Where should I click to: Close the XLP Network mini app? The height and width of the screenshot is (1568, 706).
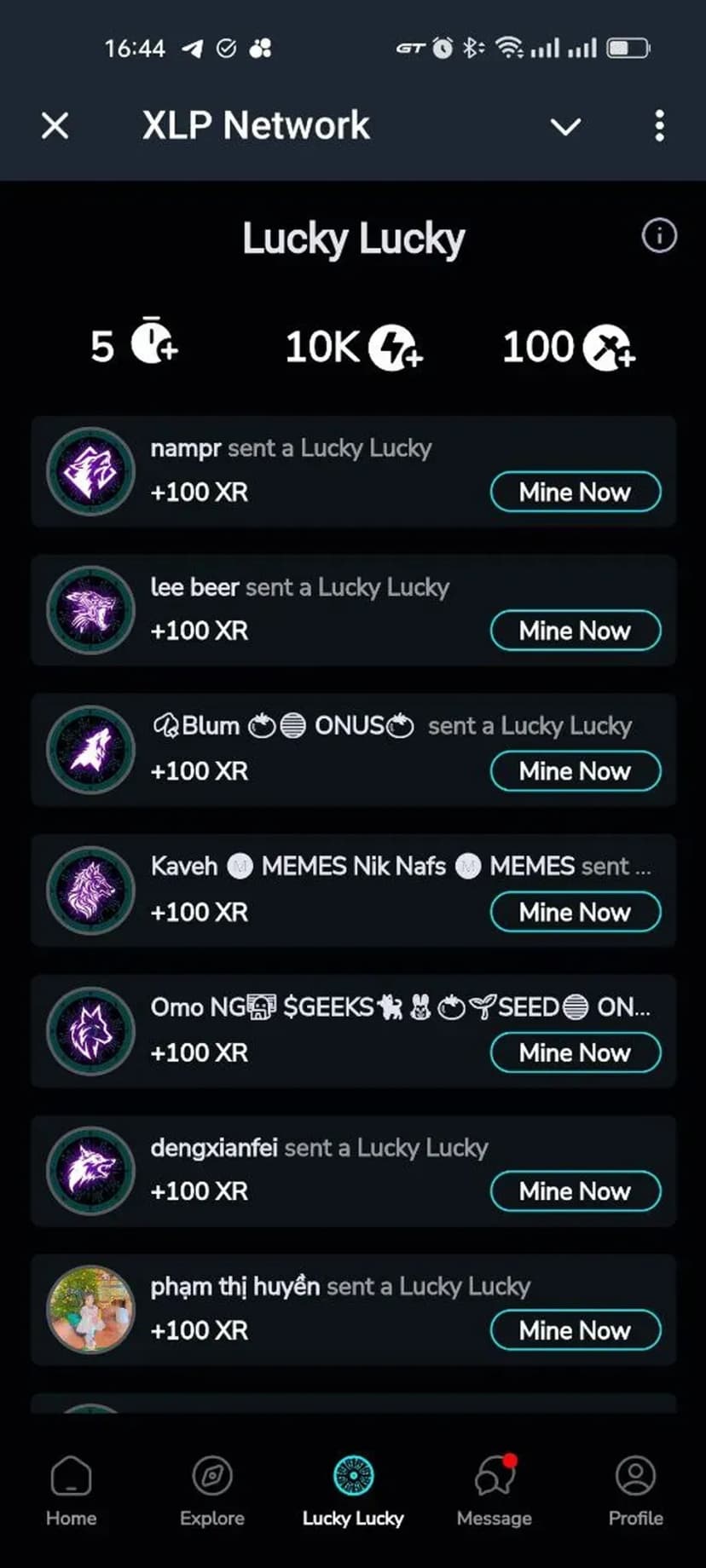click(55, 126)
